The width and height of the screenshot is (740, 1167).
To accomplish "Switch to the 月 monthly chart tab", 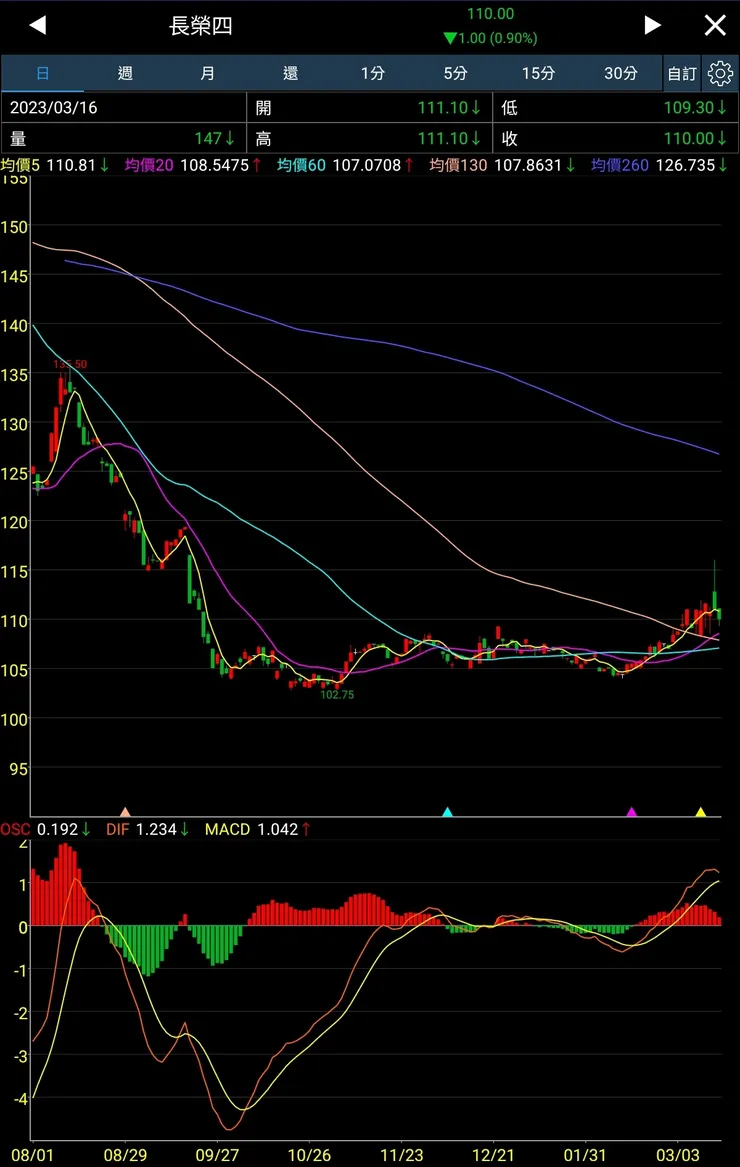I will pyautogui.click(x=207, y=73).
